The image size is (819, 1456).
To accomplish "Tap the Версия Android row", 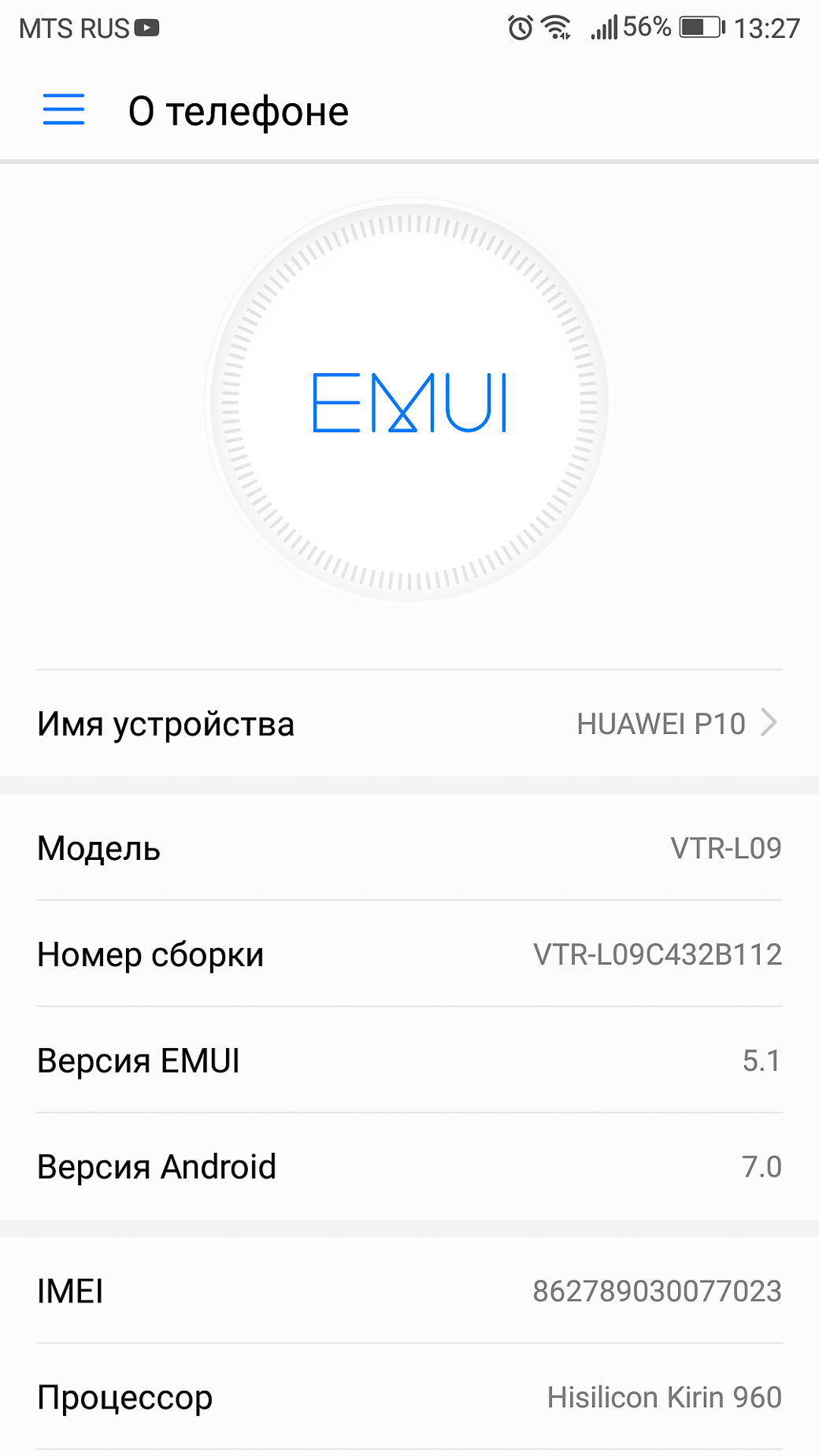I will pos(409,1166).
